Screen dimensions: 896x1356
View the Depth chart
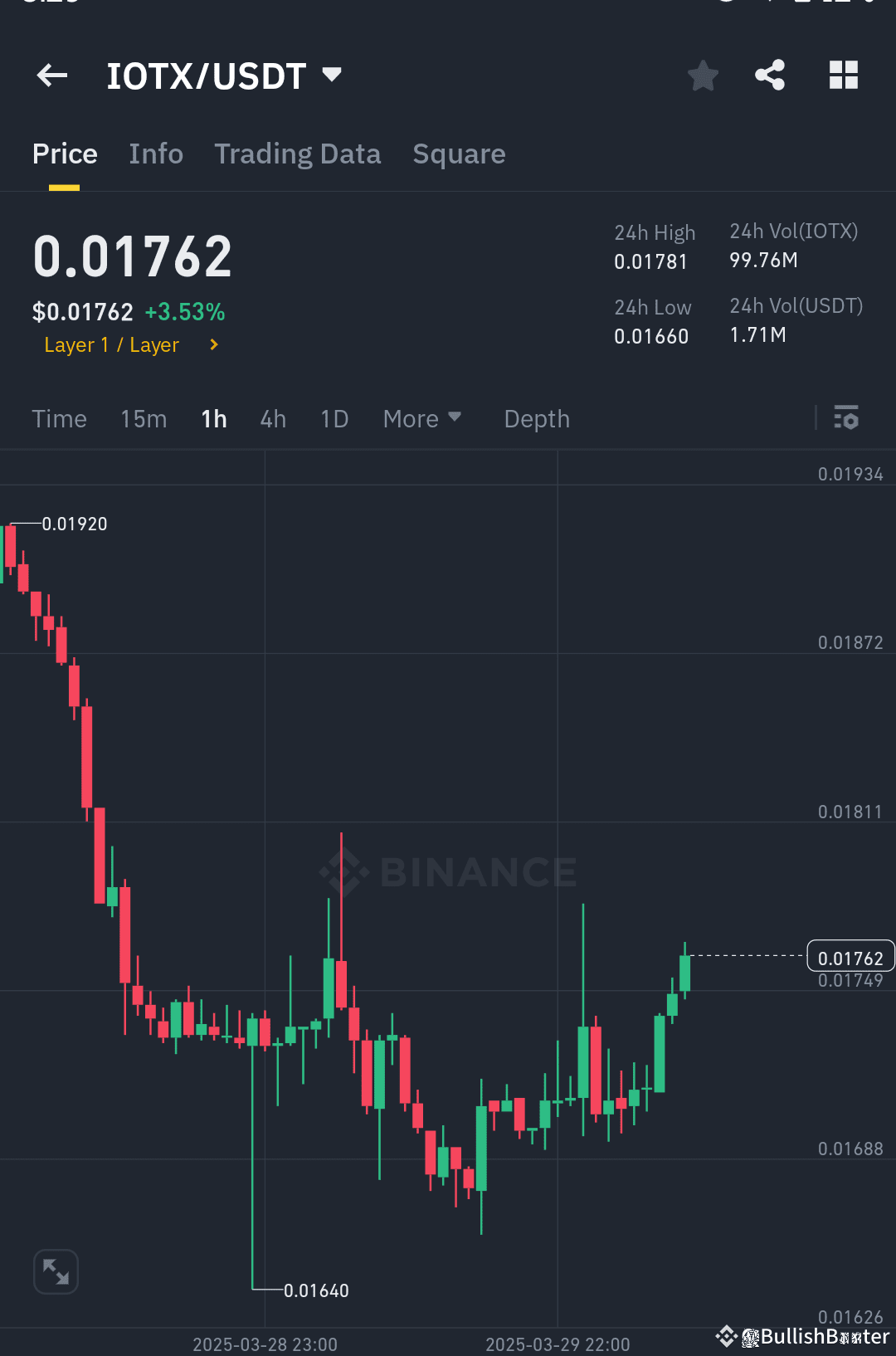tap(536, 419)
